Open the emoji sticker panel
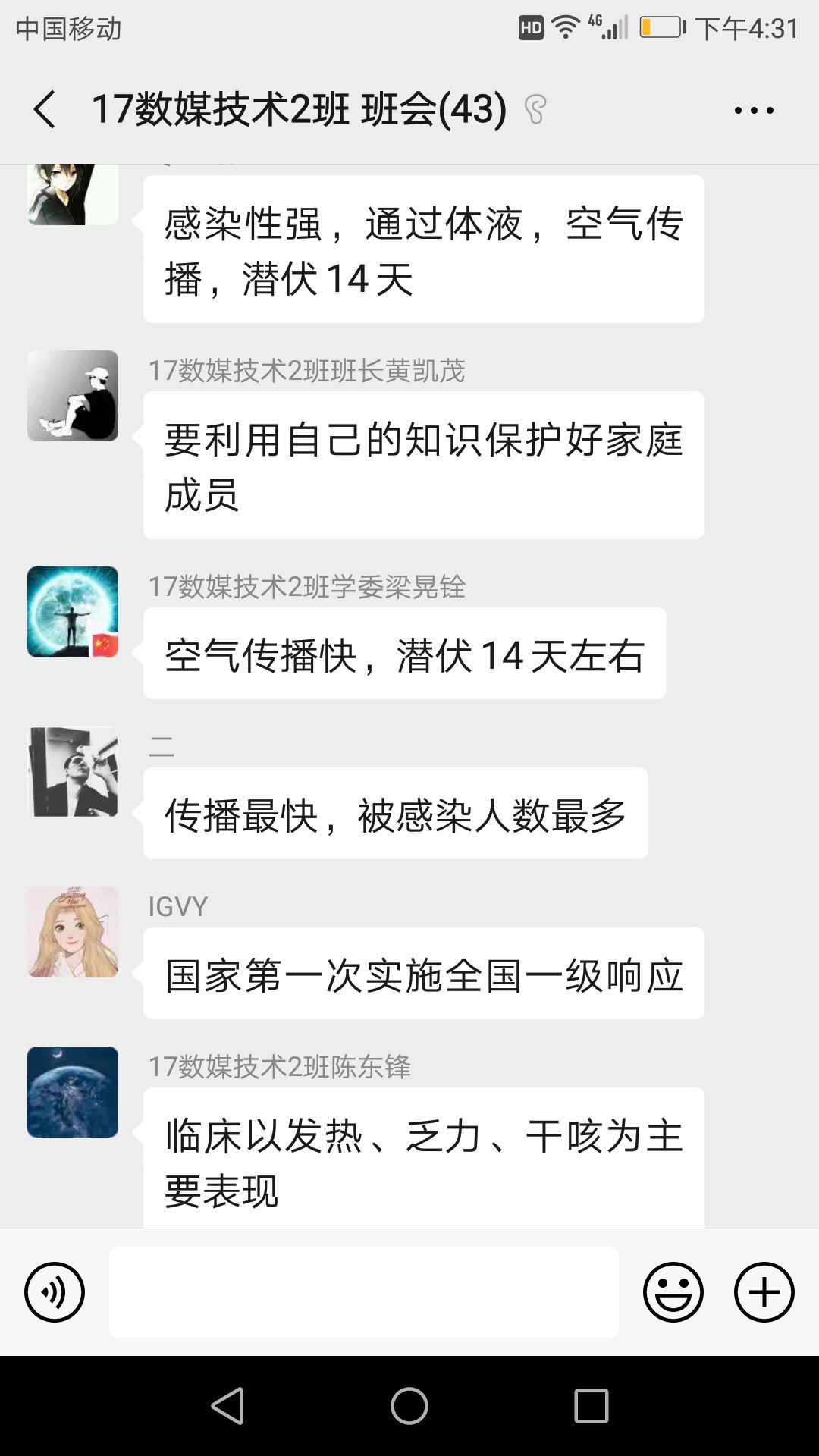The width and height of the screenshot is (819, 1456). point(673,1292)
